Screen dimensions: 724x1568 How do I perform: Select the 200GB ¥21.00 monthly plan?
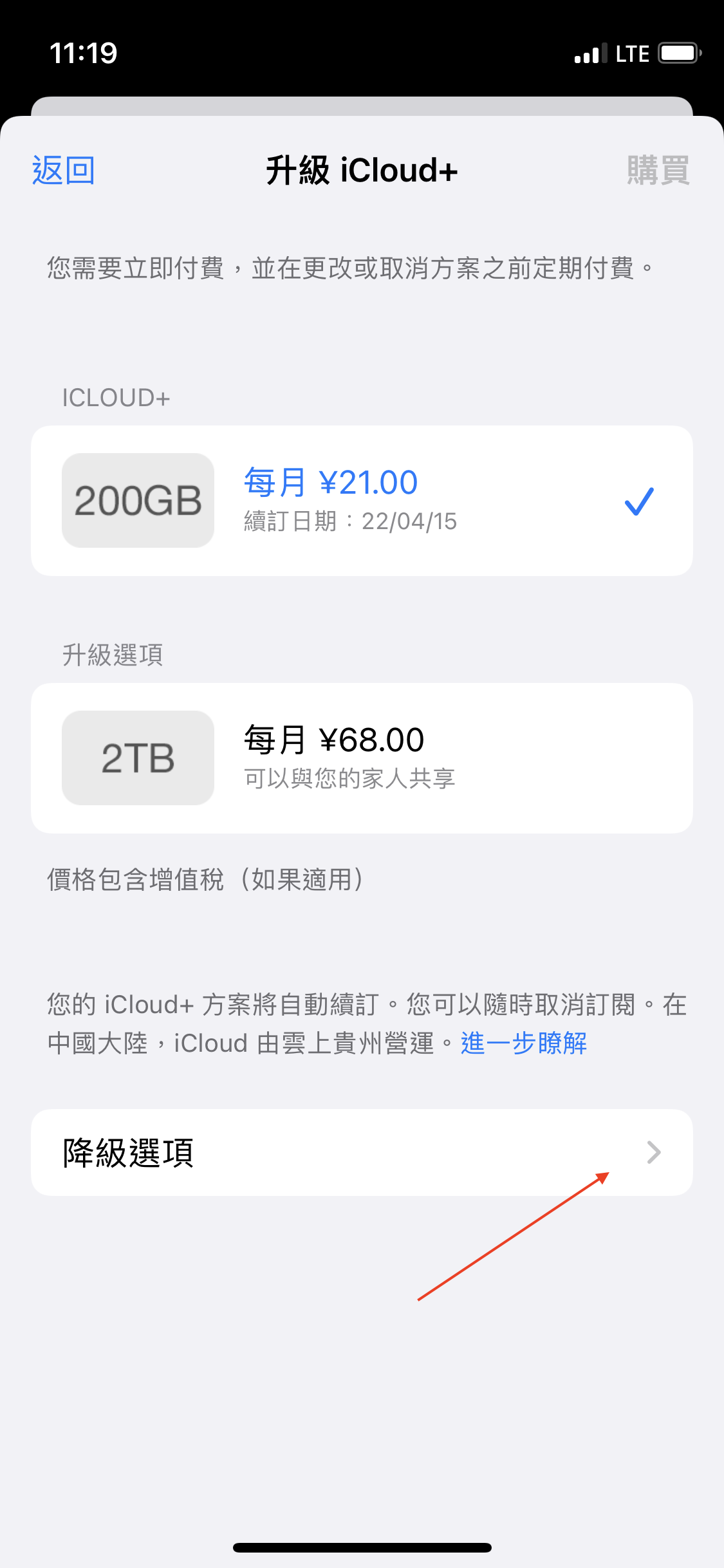[x=362, y=501]
